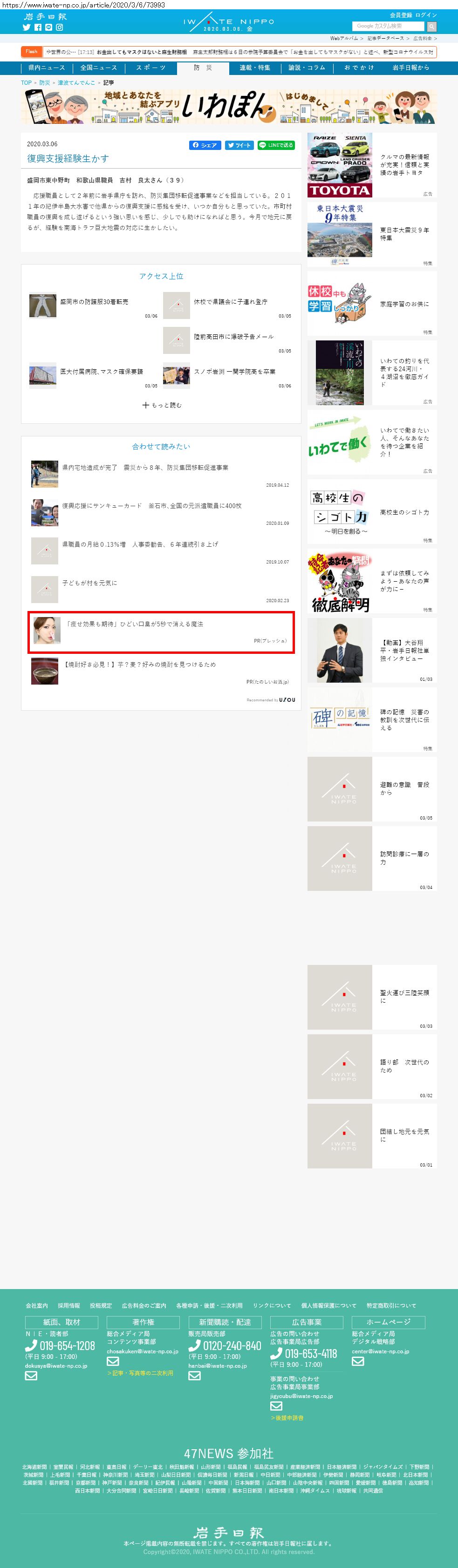Send the article with LINEで送る
The width and height of the screenshot is (458, 1568).
pos(276,145)
